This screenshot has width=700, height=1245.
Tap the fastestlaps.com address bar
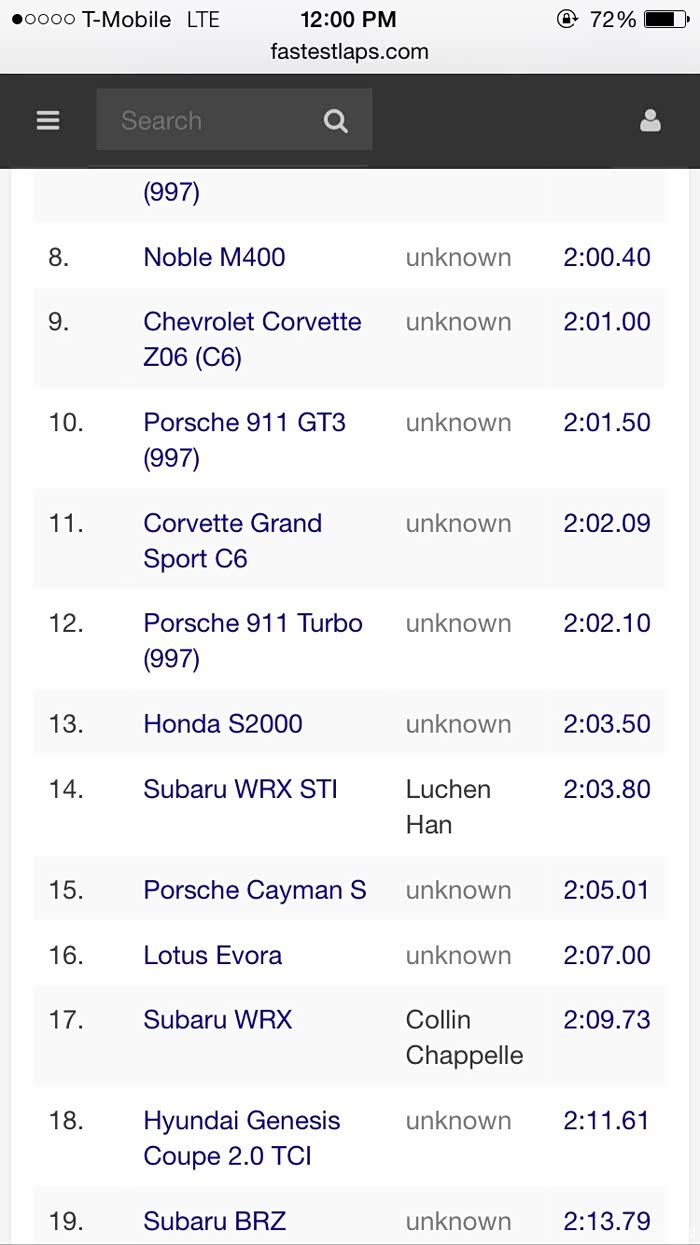350,52
